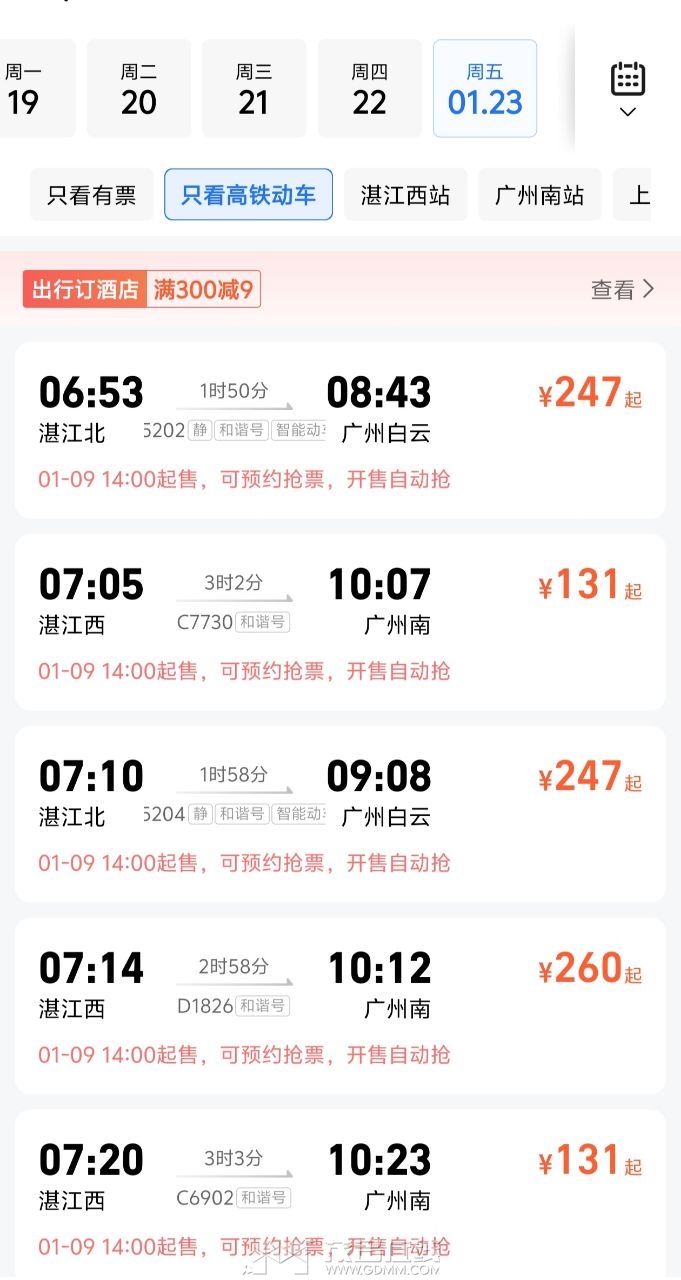Filter by 广州南站 station
681x1280 pixels.
click(x=539, y=195)
